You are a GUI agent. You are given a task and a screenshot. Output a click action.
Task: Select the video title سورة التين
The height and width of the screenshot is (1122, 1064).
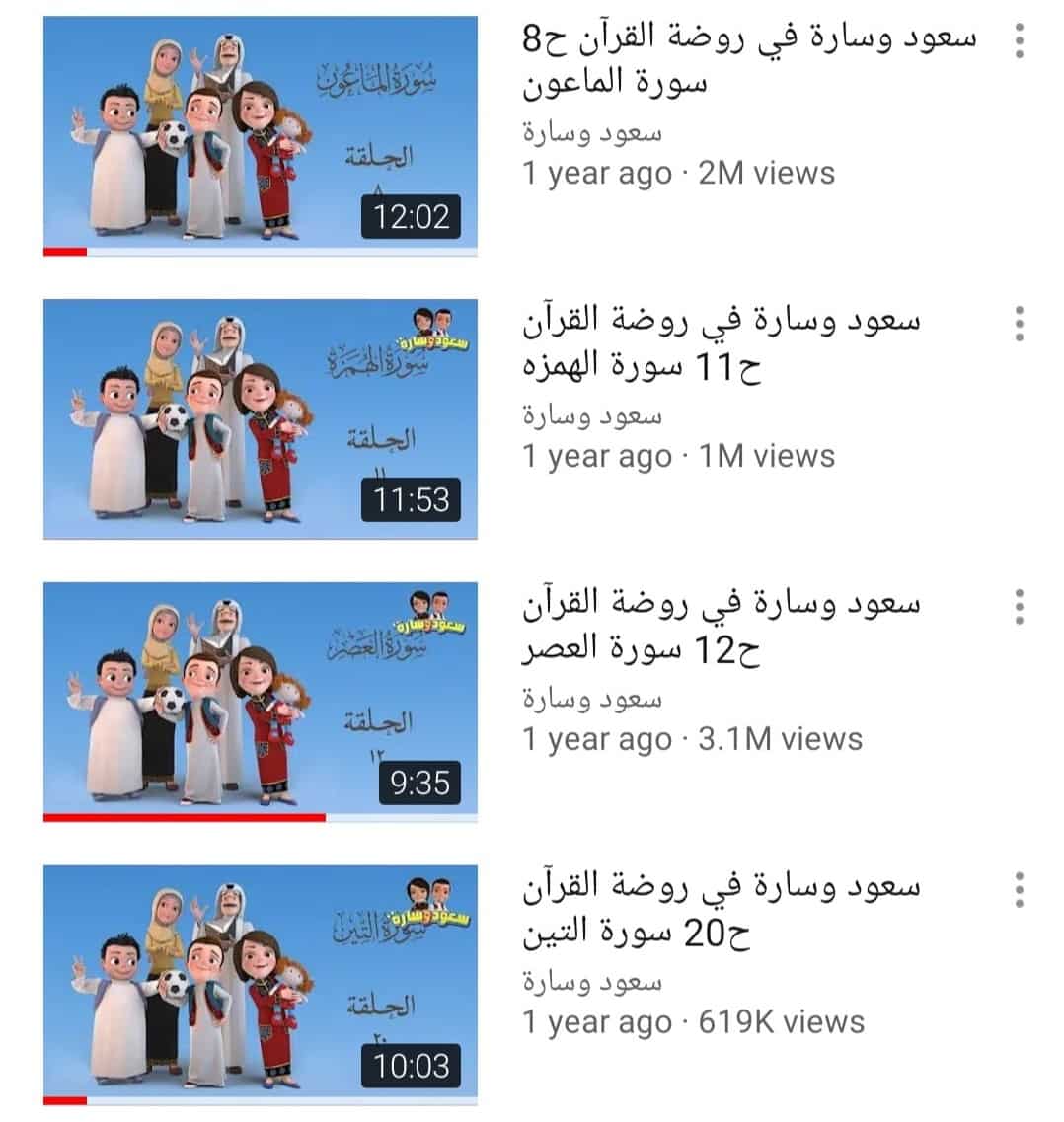(x=721, y=909)
